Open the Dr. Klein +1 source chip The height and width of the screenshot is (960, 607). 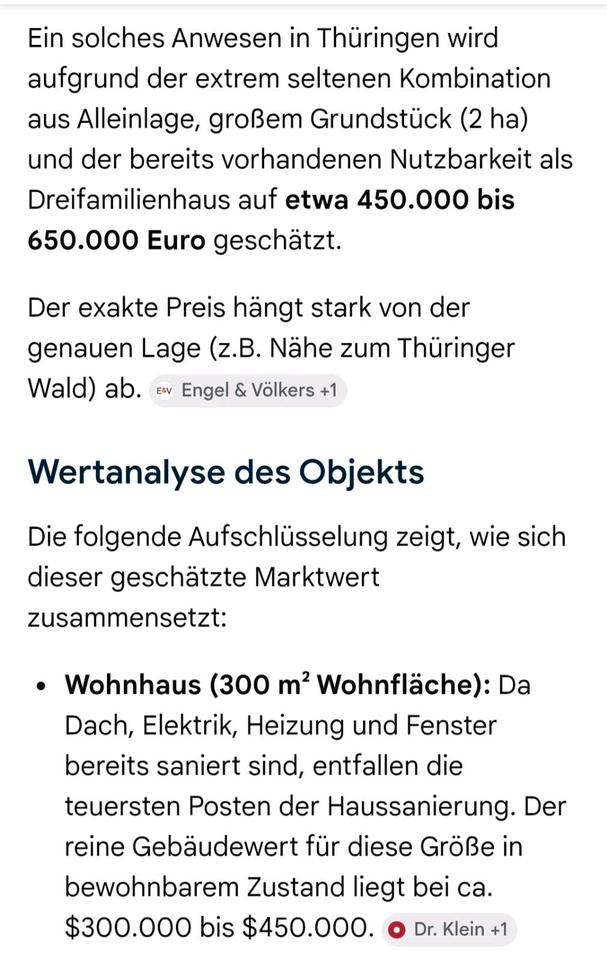450,929
